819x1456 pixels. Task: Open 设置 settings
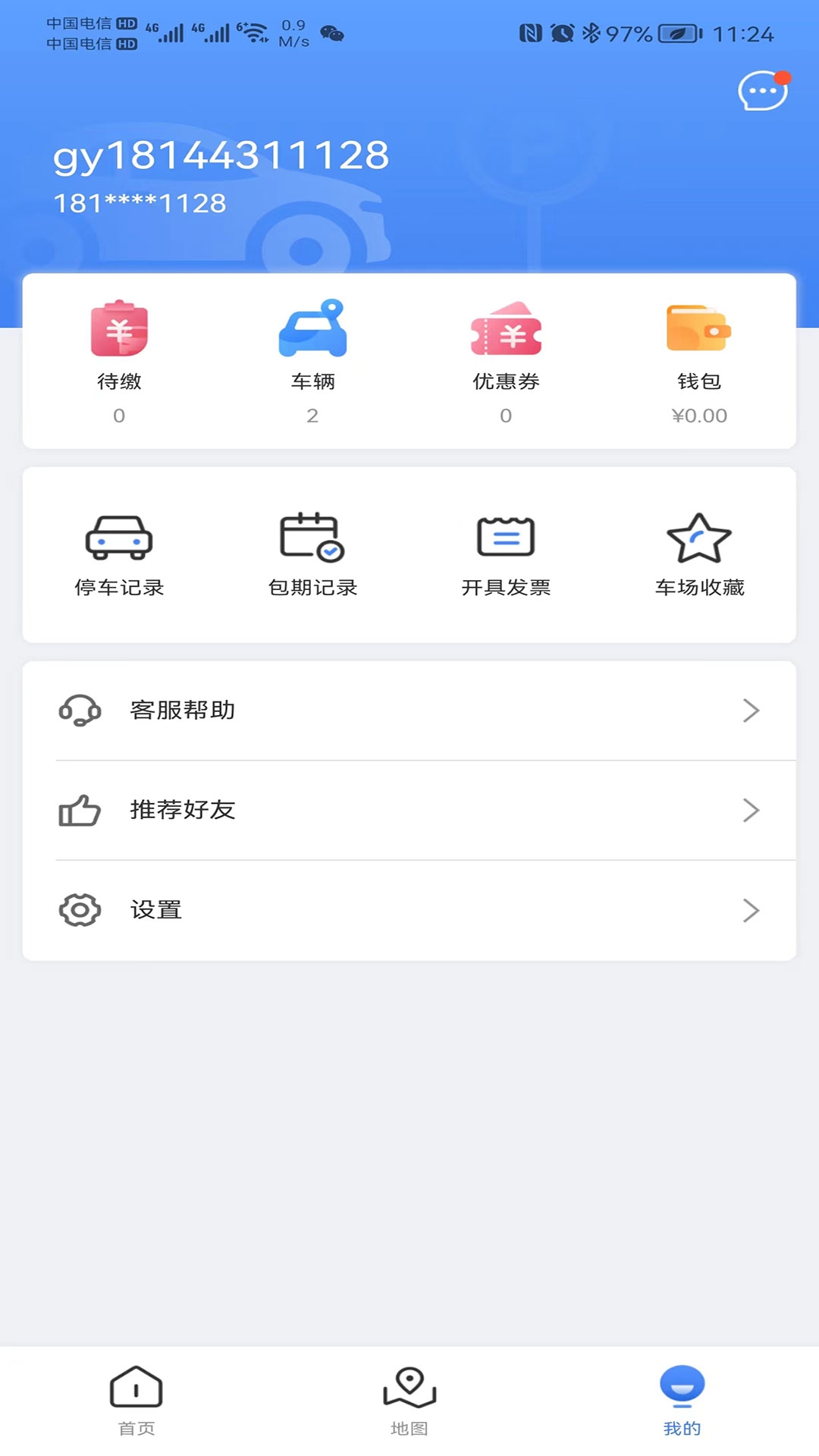(409, 910)
